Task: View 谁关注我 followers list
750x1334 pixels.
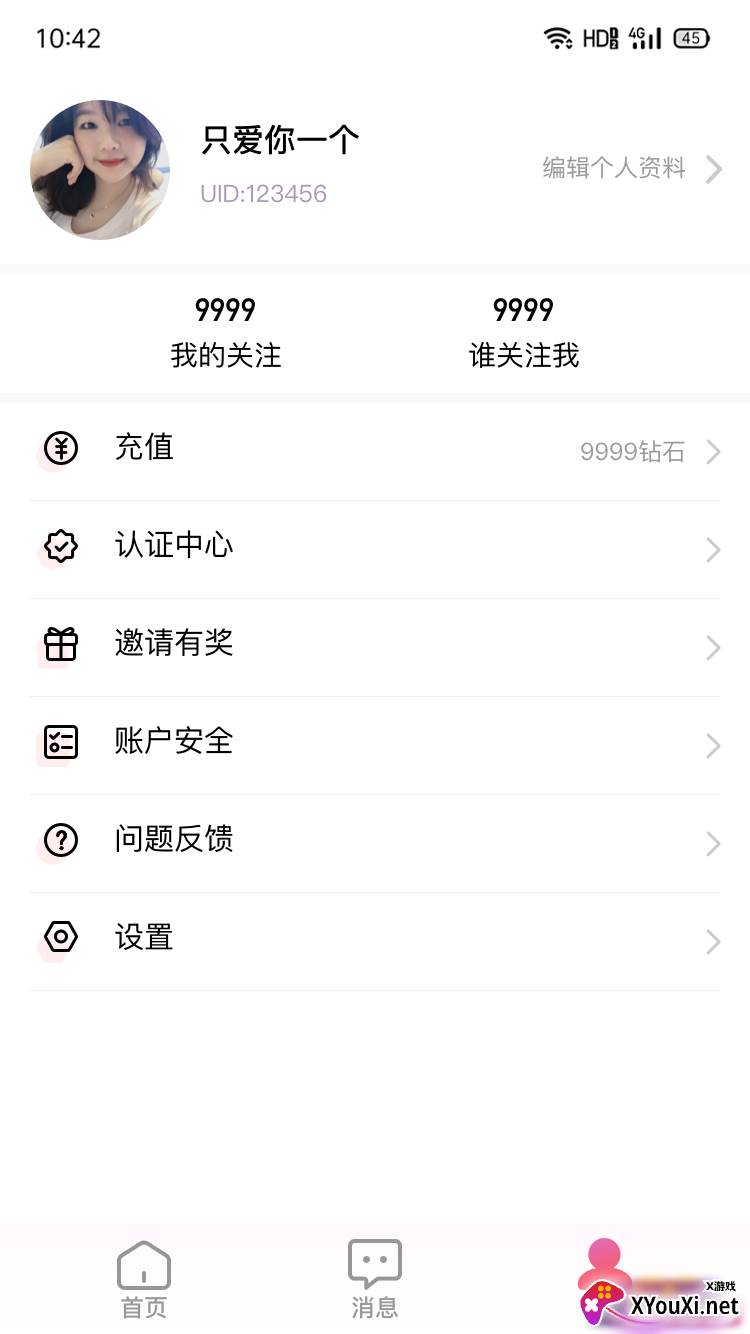Action: point(524,333)
